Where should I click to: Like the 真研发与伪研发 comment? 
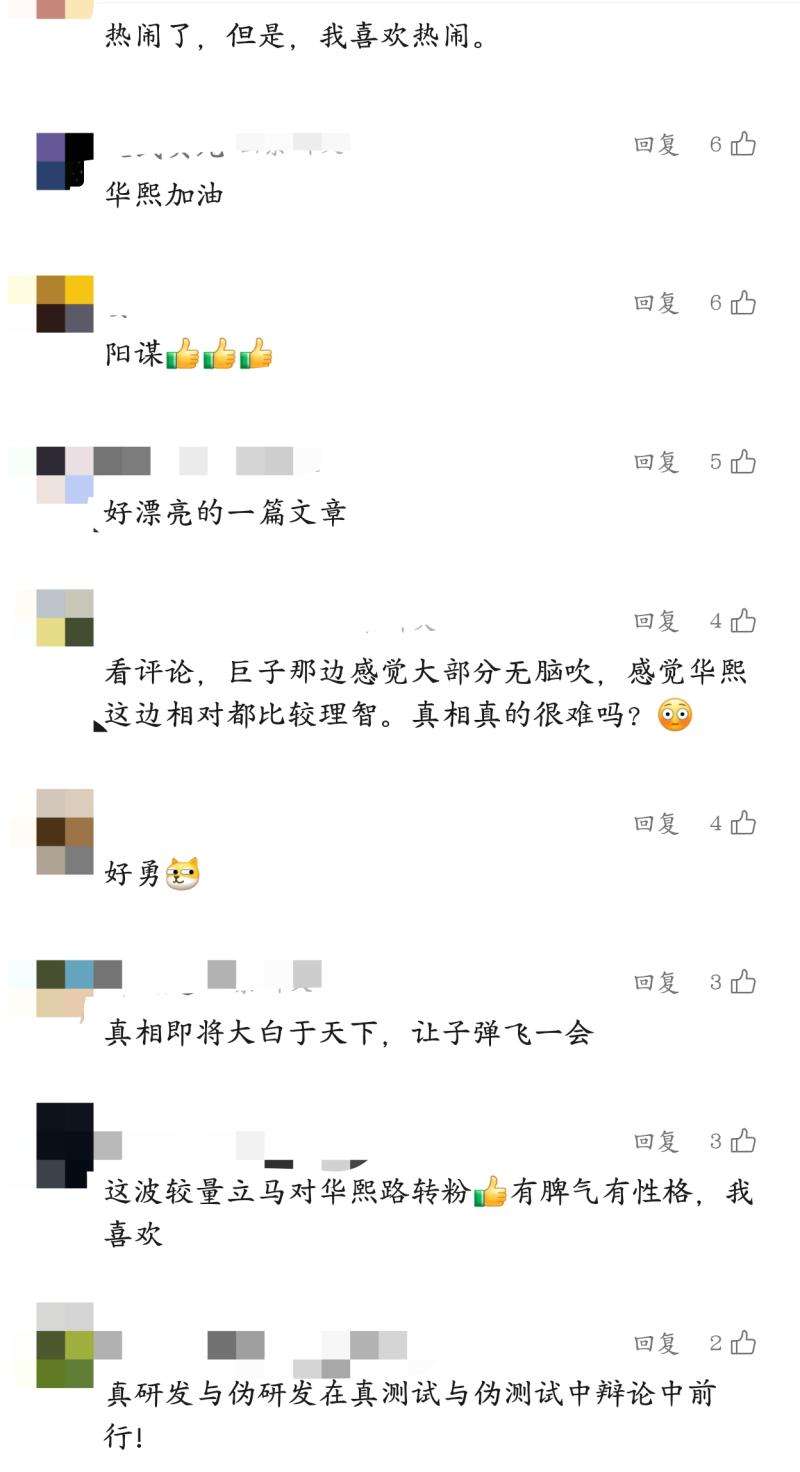pos(743,1344)
